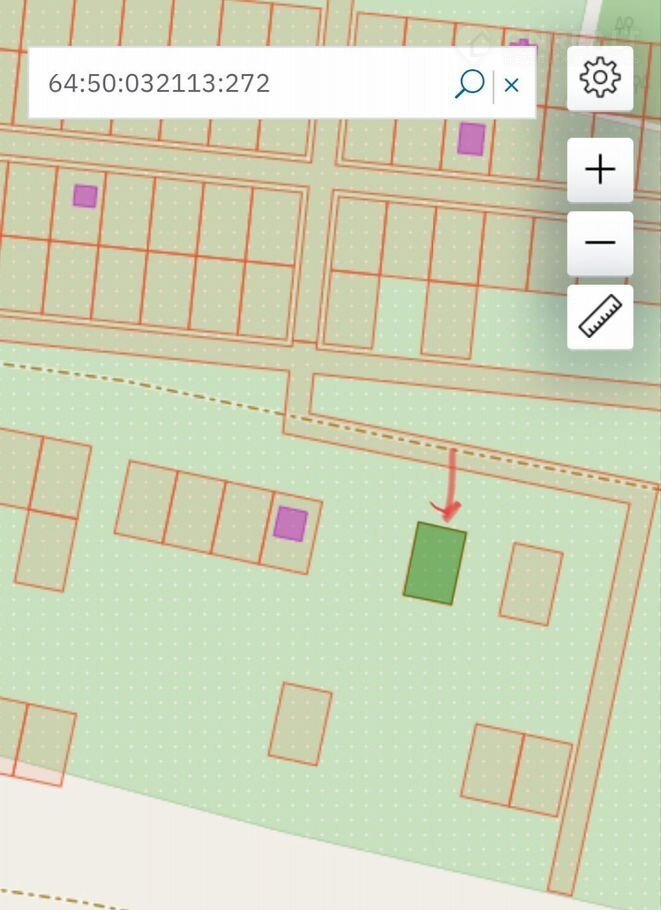
Task: Zoom out of the map
Action: tap(600, 243)
